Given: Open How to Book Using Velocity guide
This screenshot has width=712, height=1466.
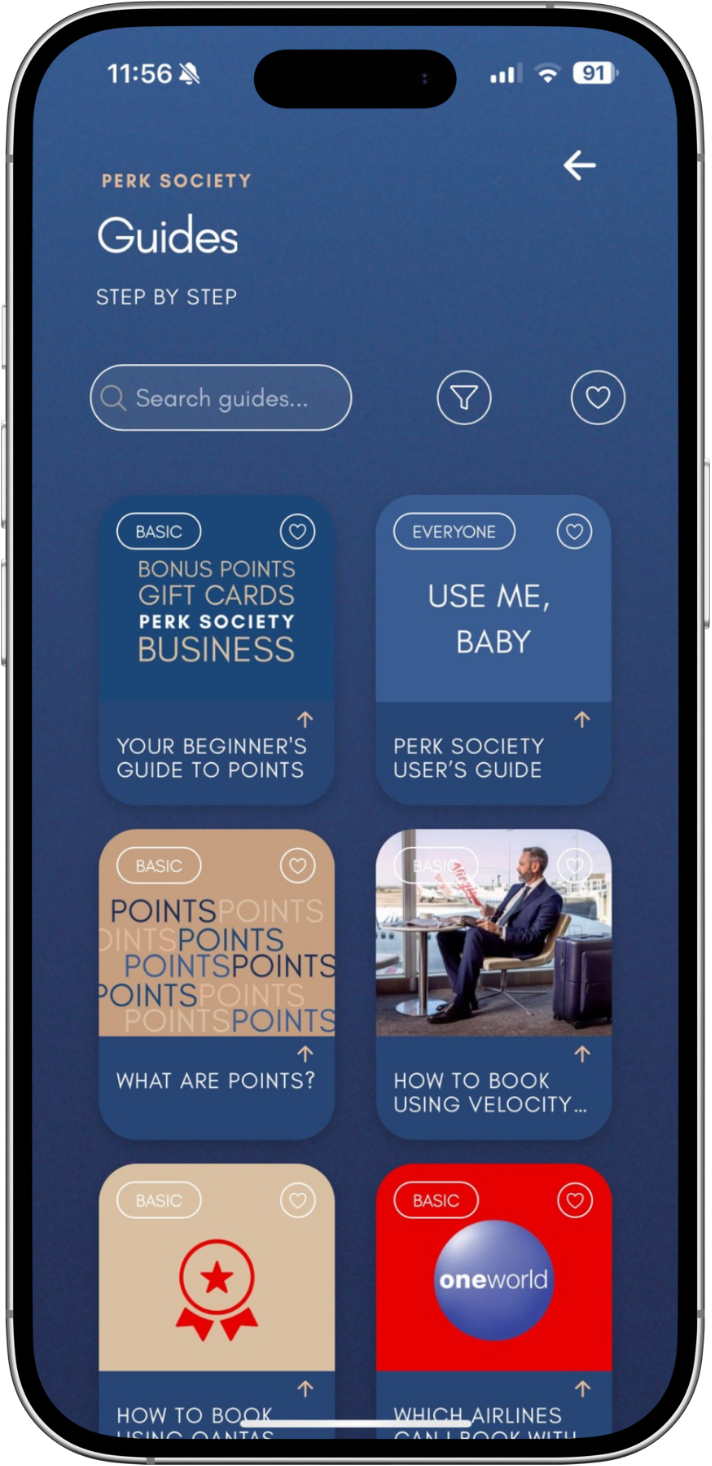Looking at the screenshot, I should [x=494, y=984].
